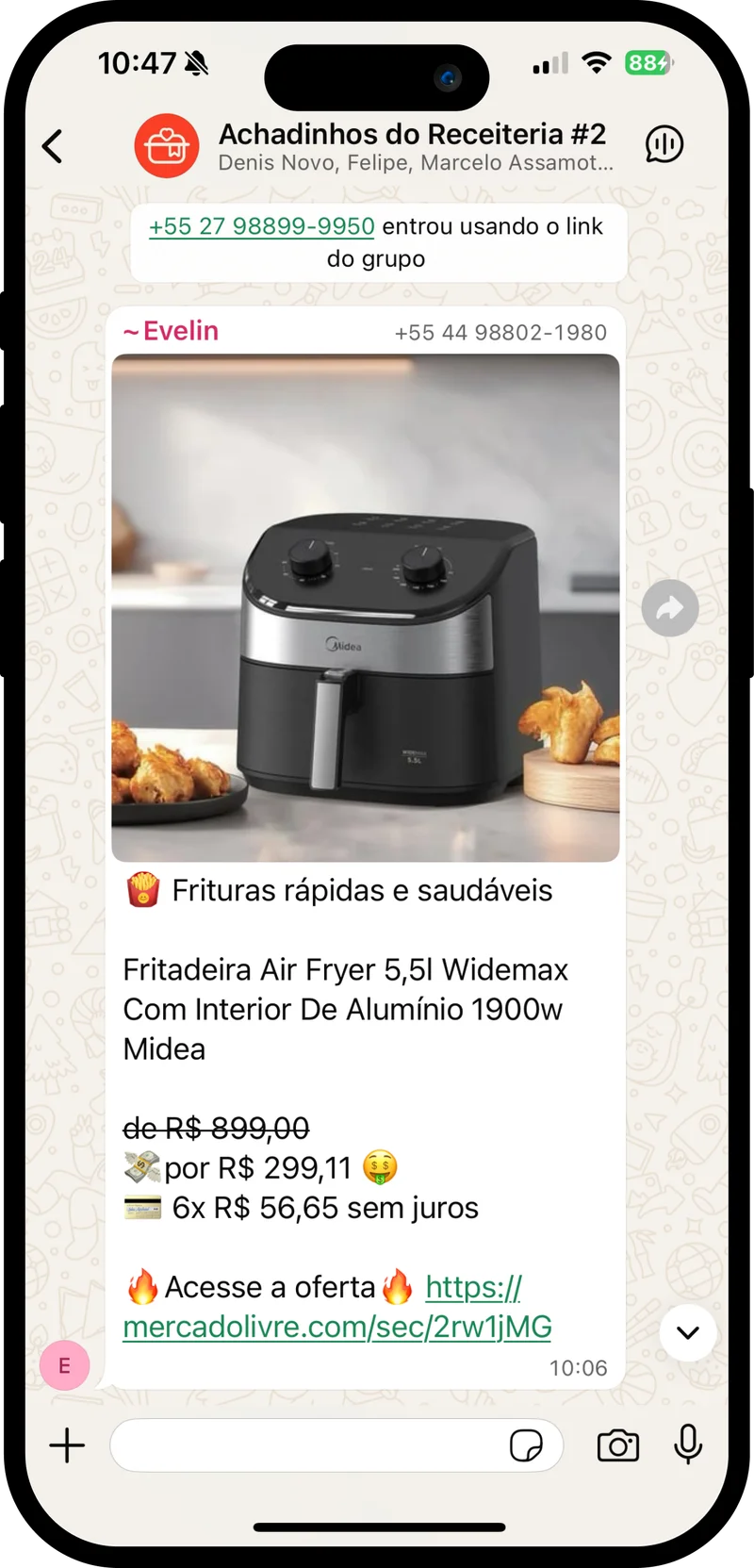Open the attachment menu with the plus icon
This screenshot has width=754, height=1568.
pos(66,1445)
